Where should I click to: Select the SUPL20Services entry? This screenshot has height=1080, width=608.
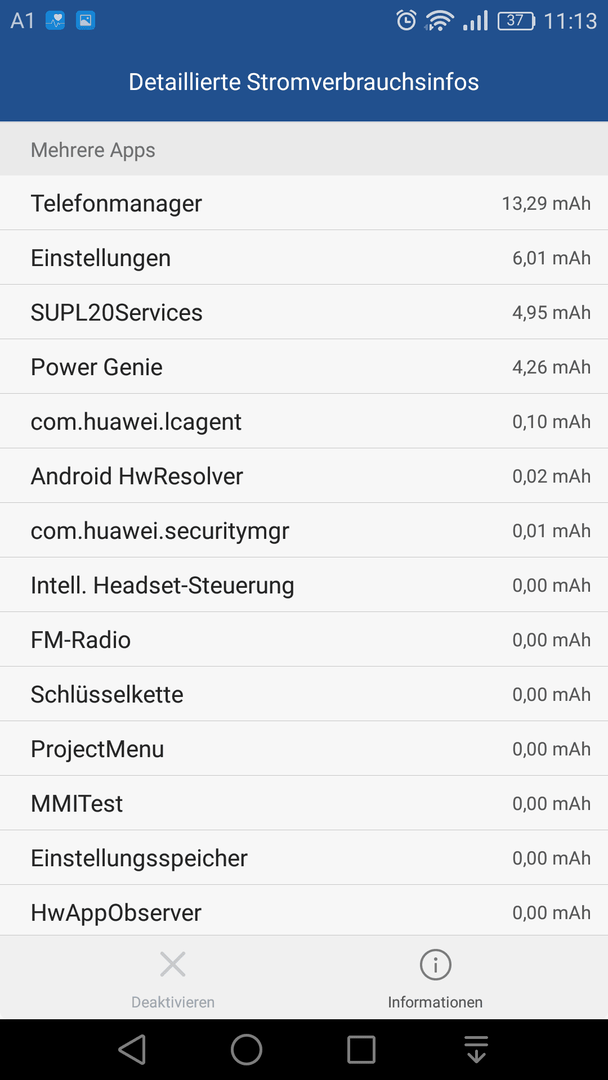point(304,312)
